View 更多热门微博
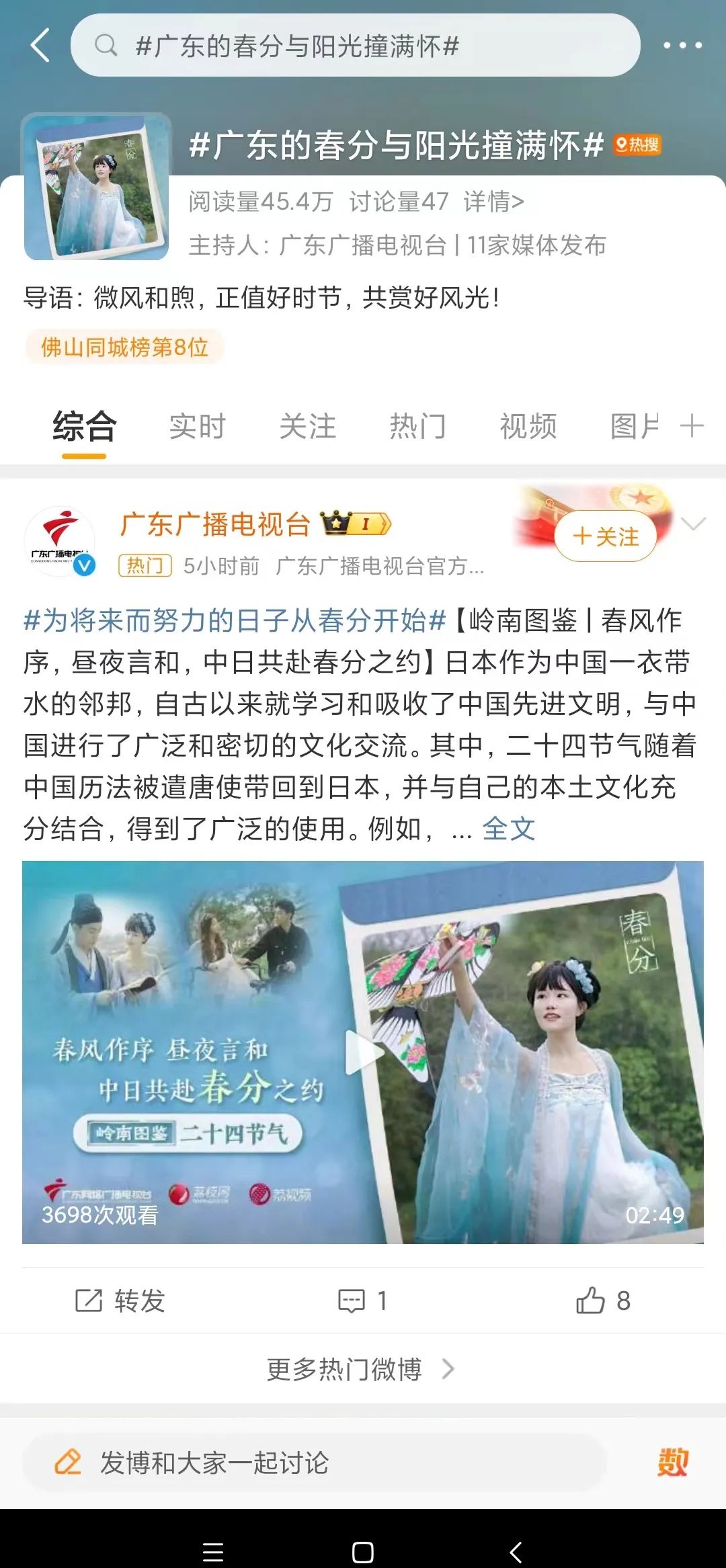This screenshot has width=726, height=1568. coord(360,1369)
